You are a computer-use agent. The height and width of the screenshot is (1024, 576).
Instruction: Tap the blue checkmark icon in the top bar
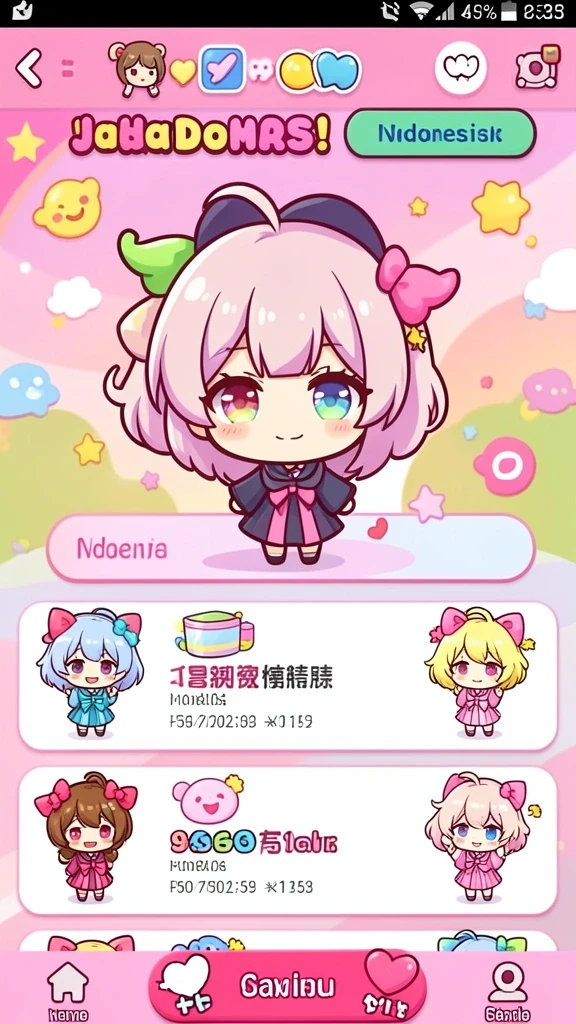pyautogui.click(x=223, y=68)
